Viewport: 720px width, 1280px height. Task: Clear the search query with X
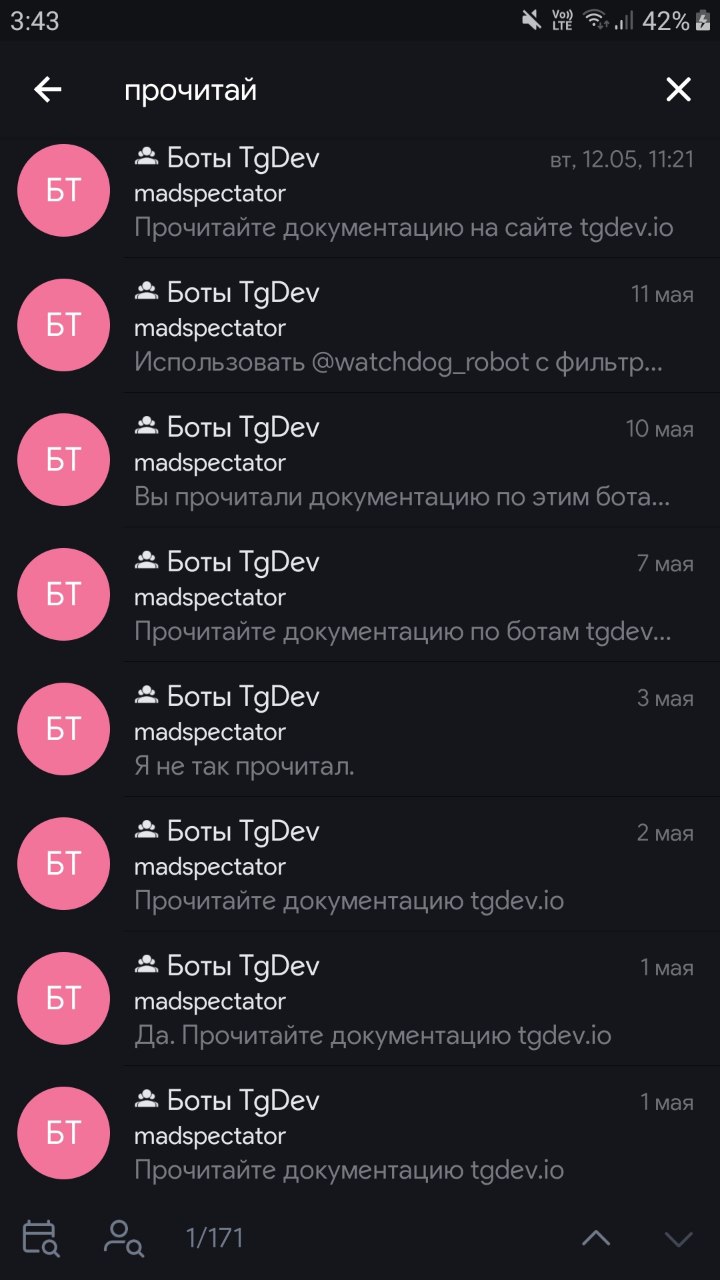coord(678,90)
